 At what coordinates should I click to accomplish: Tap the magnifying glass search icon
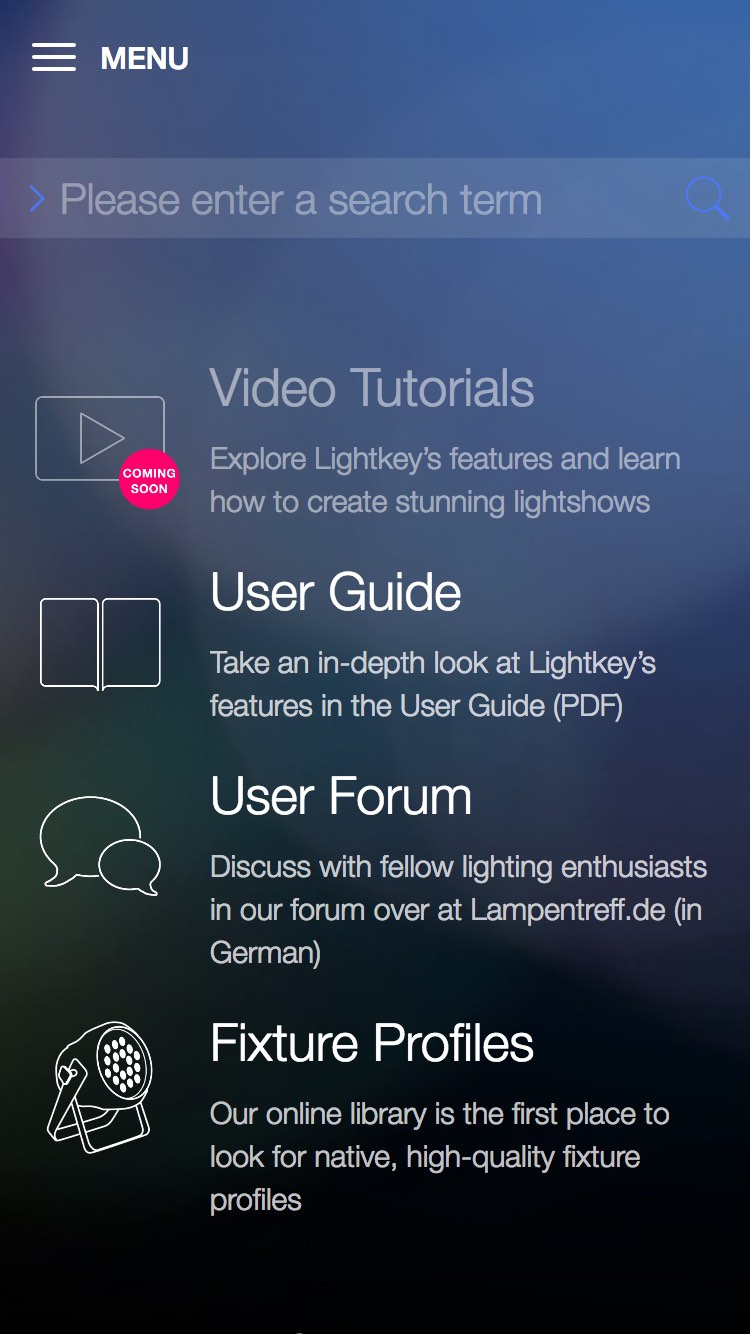click(x=707, y=198)
